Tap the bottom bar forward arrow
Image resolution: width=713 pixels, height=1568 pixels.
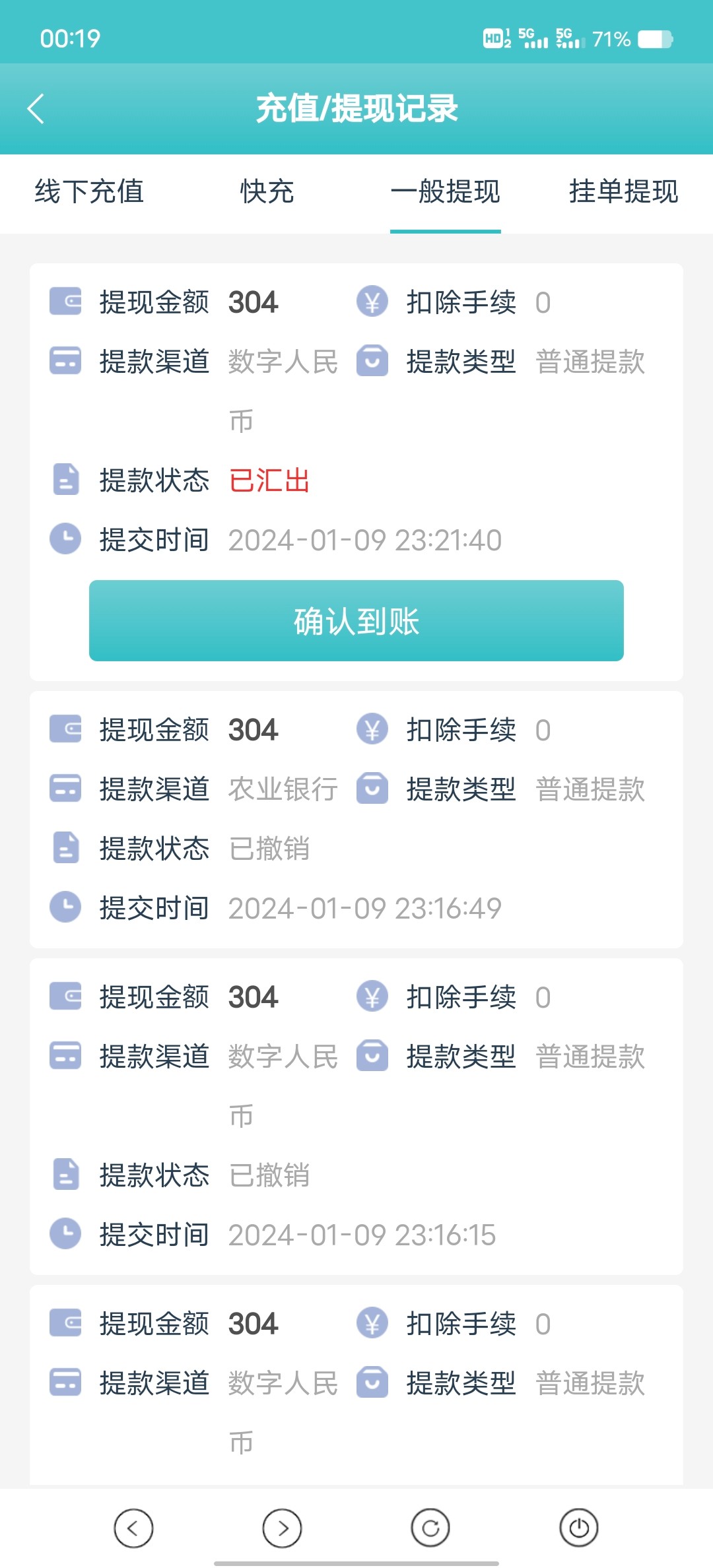click(x=282, y=1528)
